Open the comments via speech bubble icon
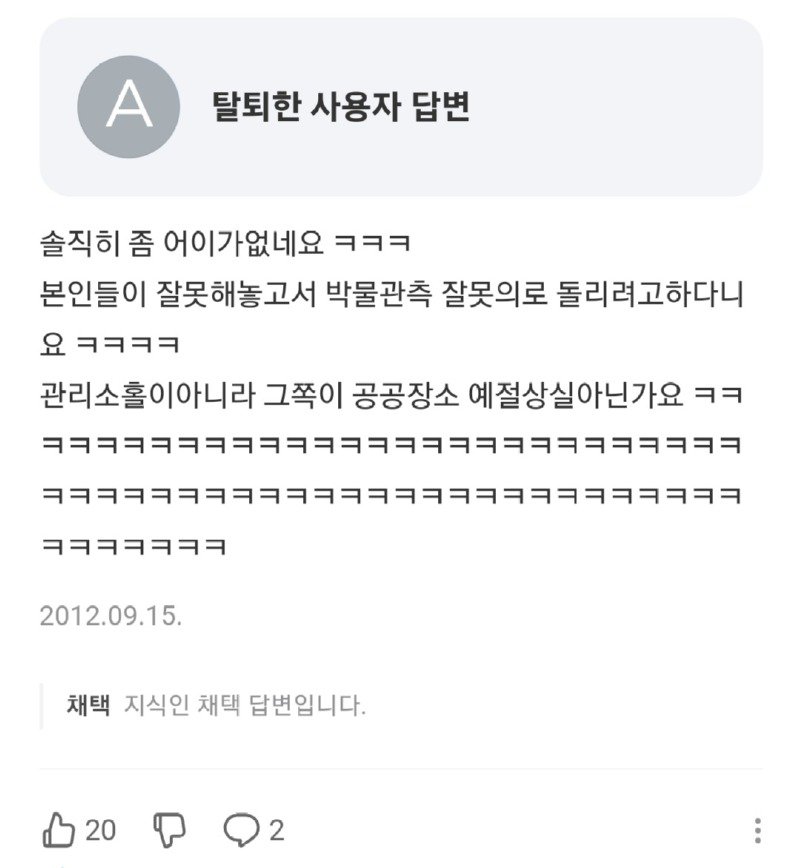This screenshot has width=800, height=868. coord(242,828)
